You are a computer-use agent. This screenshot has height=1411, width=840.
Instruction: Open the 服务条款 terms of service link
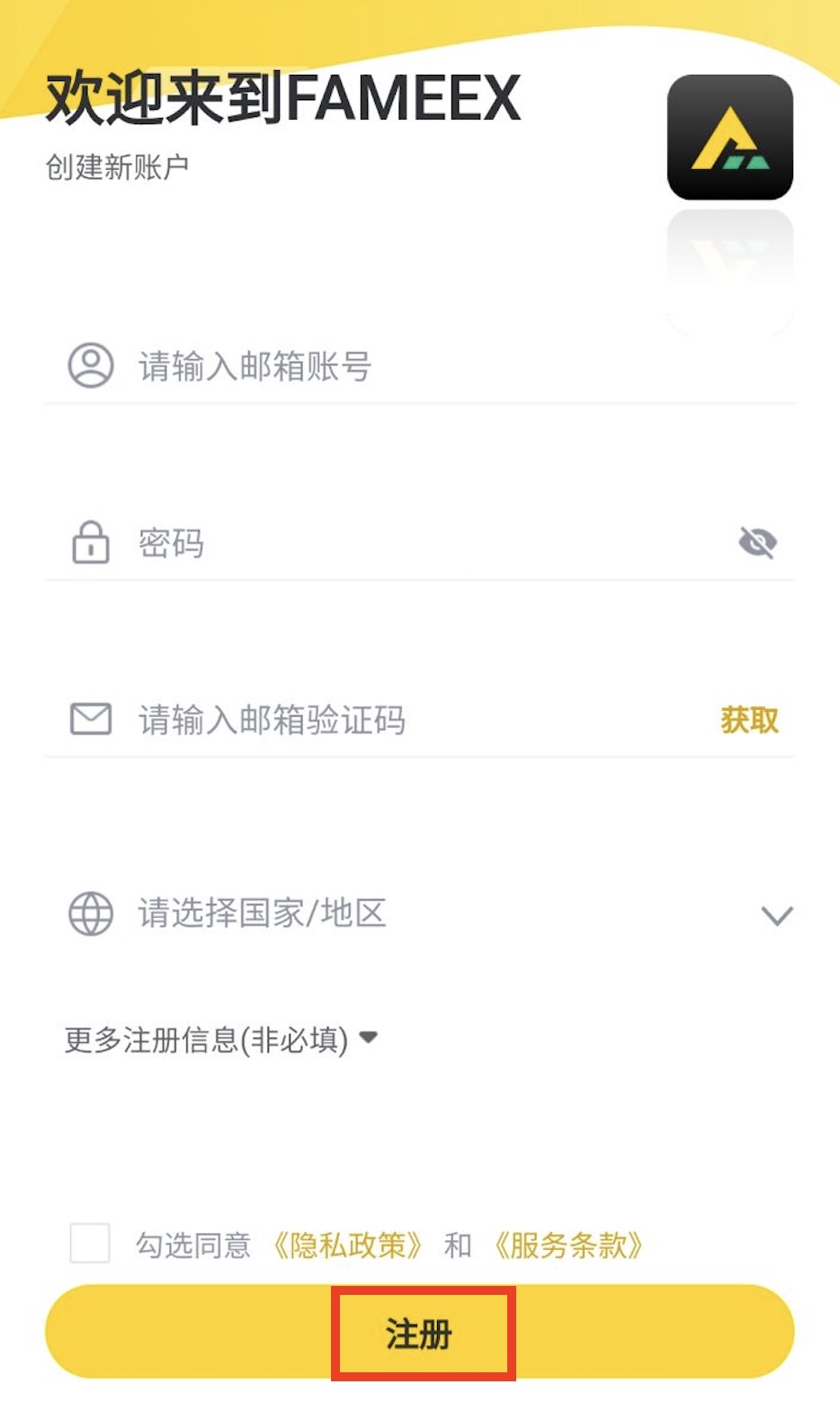tap(567, 1245)
